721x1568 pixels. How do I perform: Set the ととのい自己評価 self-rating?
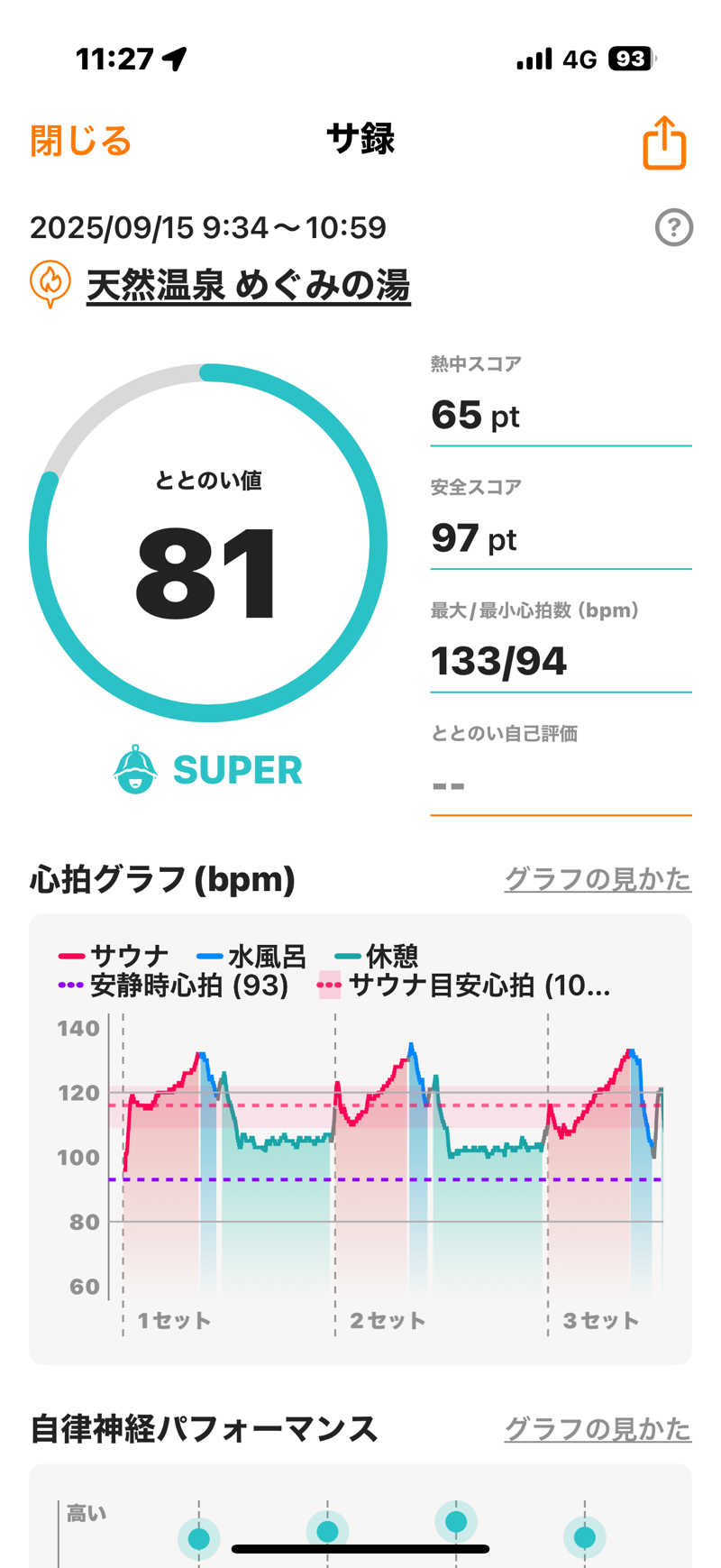(x=560, y=784)
